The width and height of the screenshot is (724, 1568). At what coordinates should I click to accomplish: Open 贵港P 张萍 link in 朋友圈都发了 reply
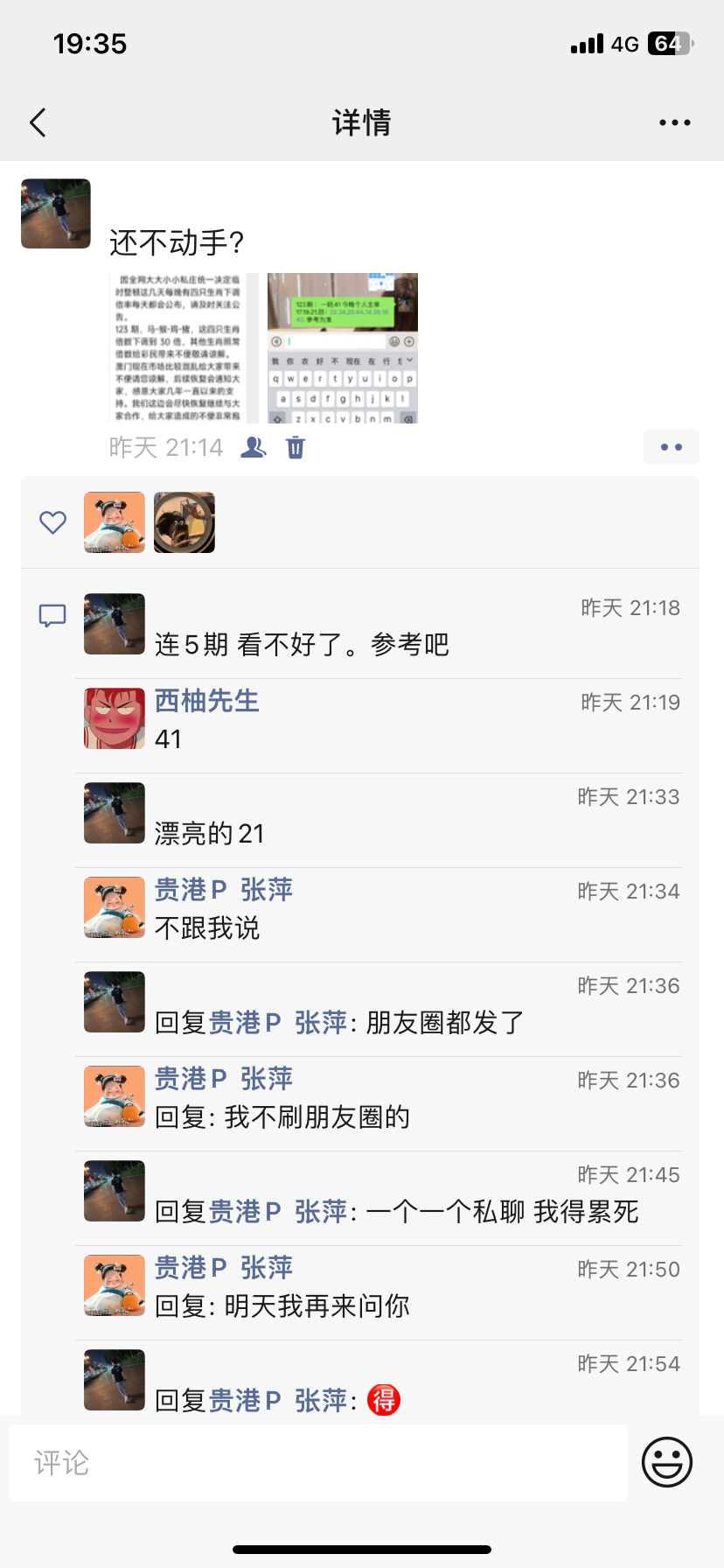click(x=277, y=1023)
